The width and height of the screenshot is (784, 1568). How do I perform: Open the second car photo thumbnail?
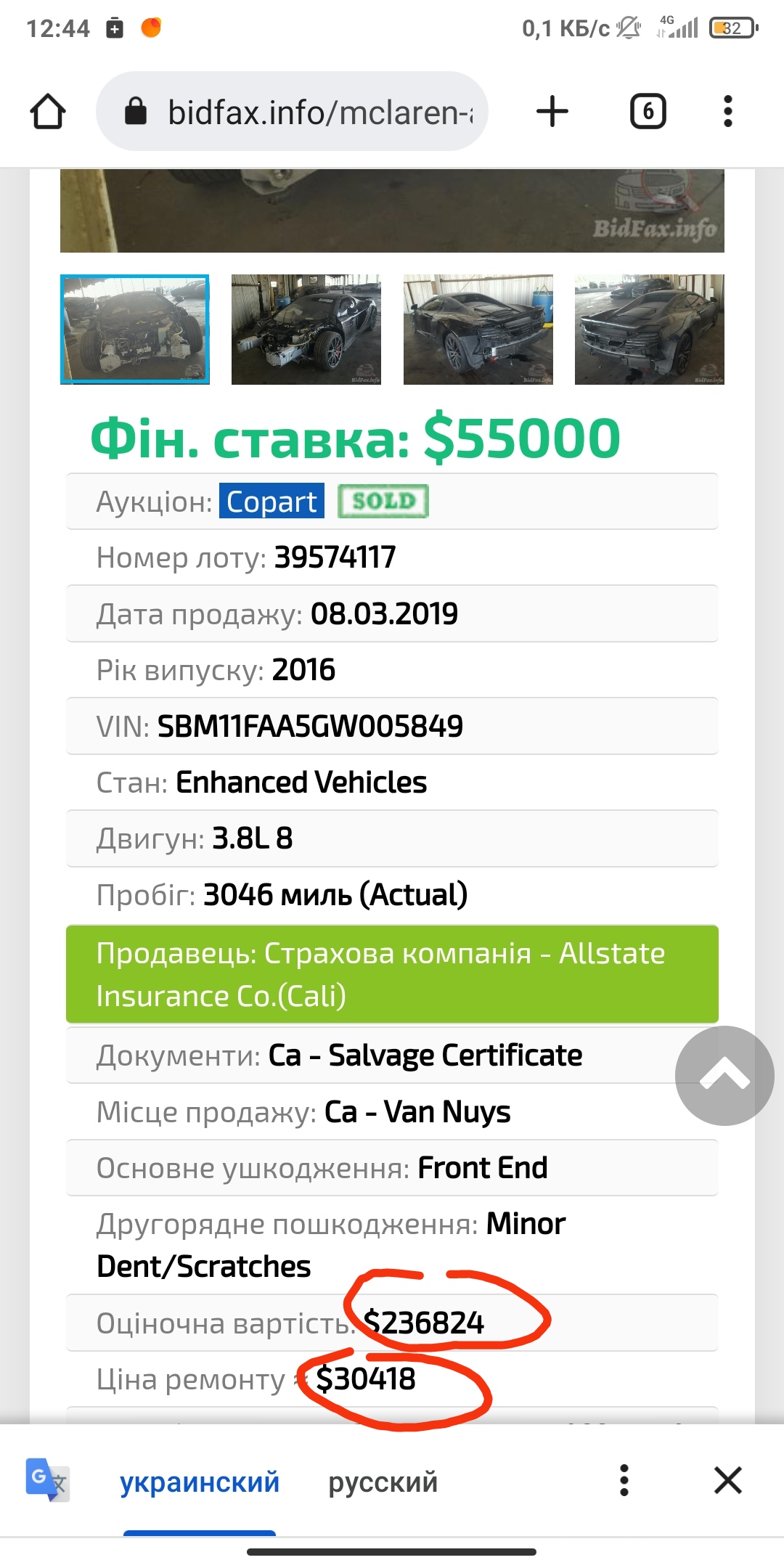click(x=306, y=330)
